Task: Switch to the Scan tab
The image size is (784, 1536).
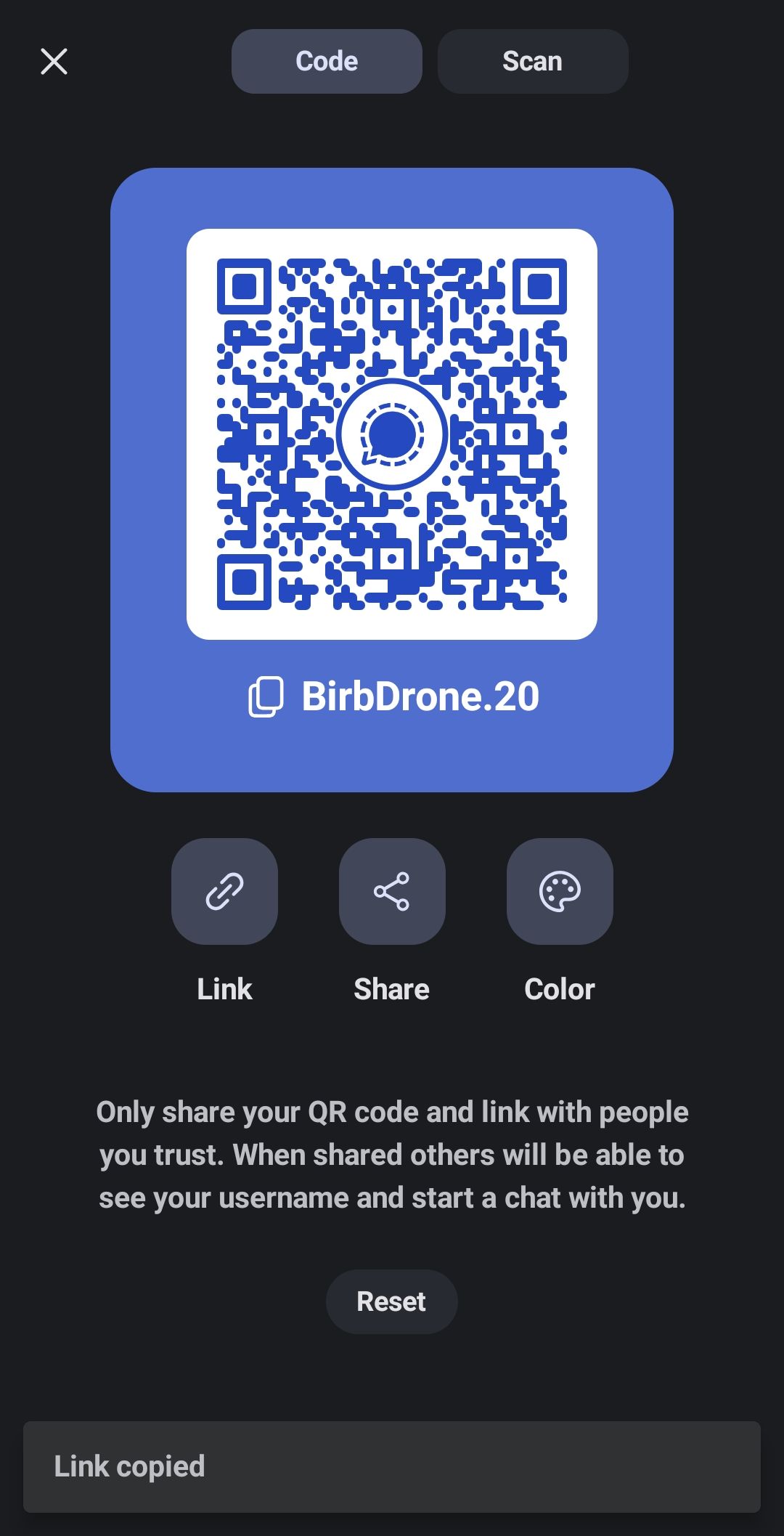Action: coord(532,62)
